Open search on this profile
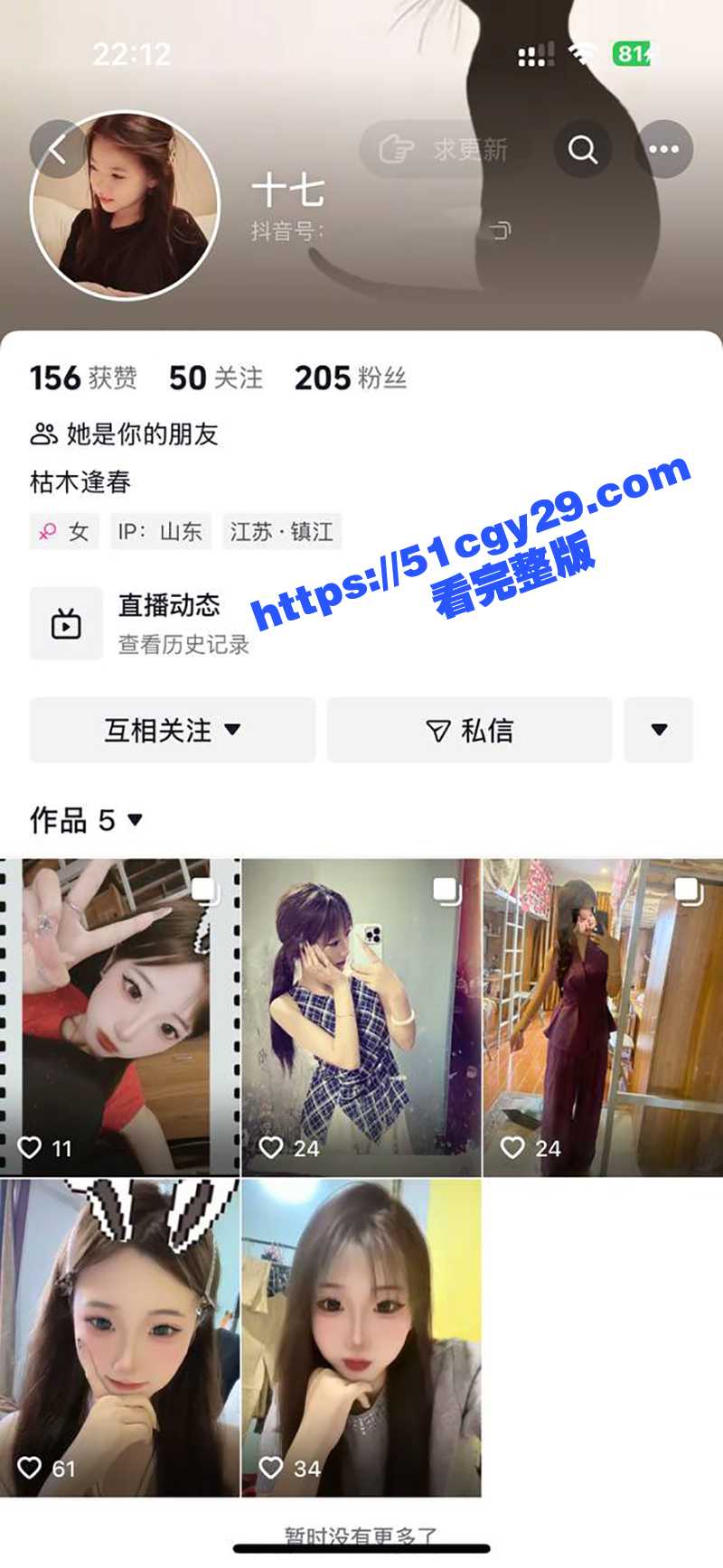 tap(582, 149)
